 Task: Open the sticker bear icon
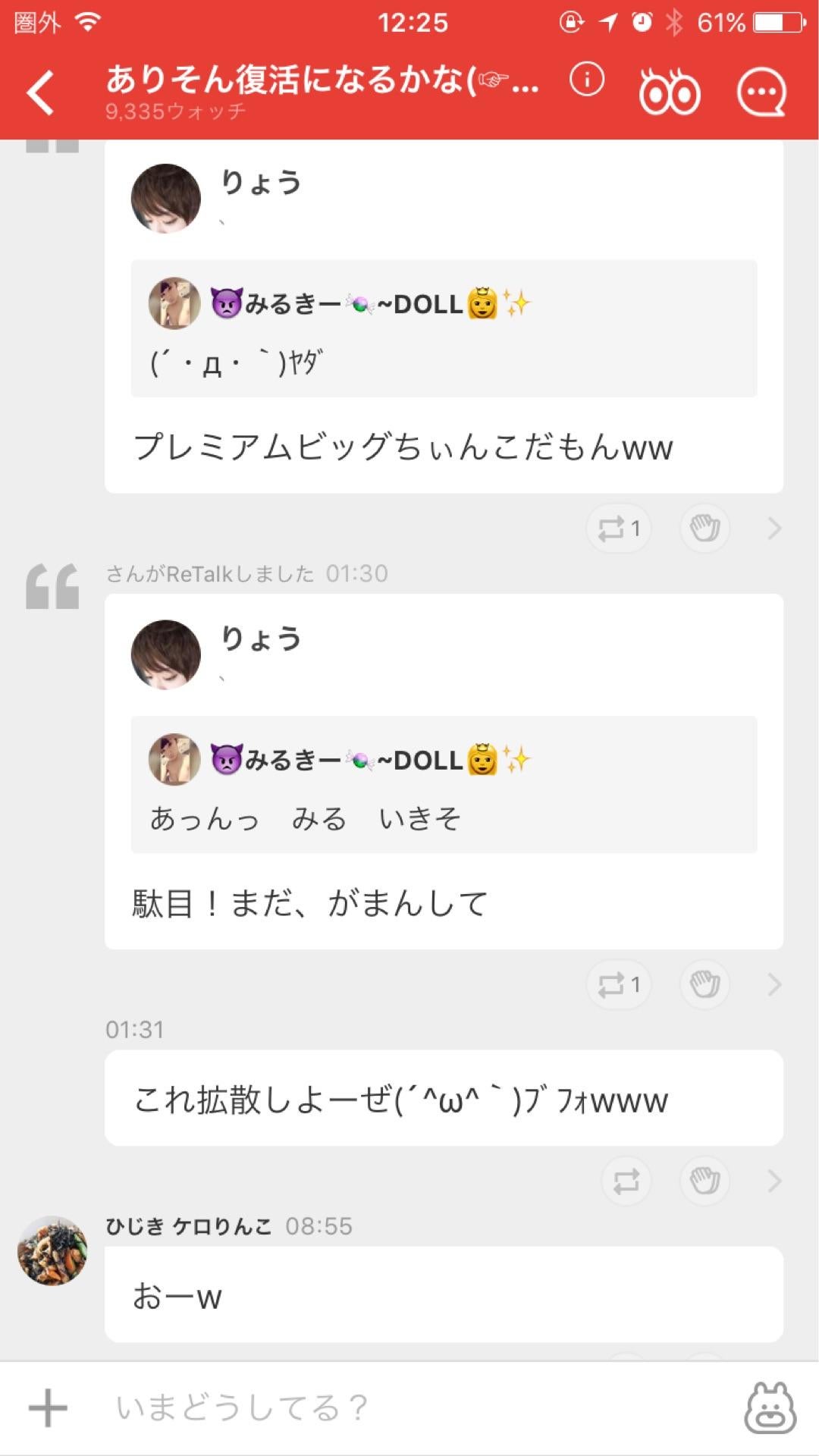pyautogui.click(x=770, y=1408)
